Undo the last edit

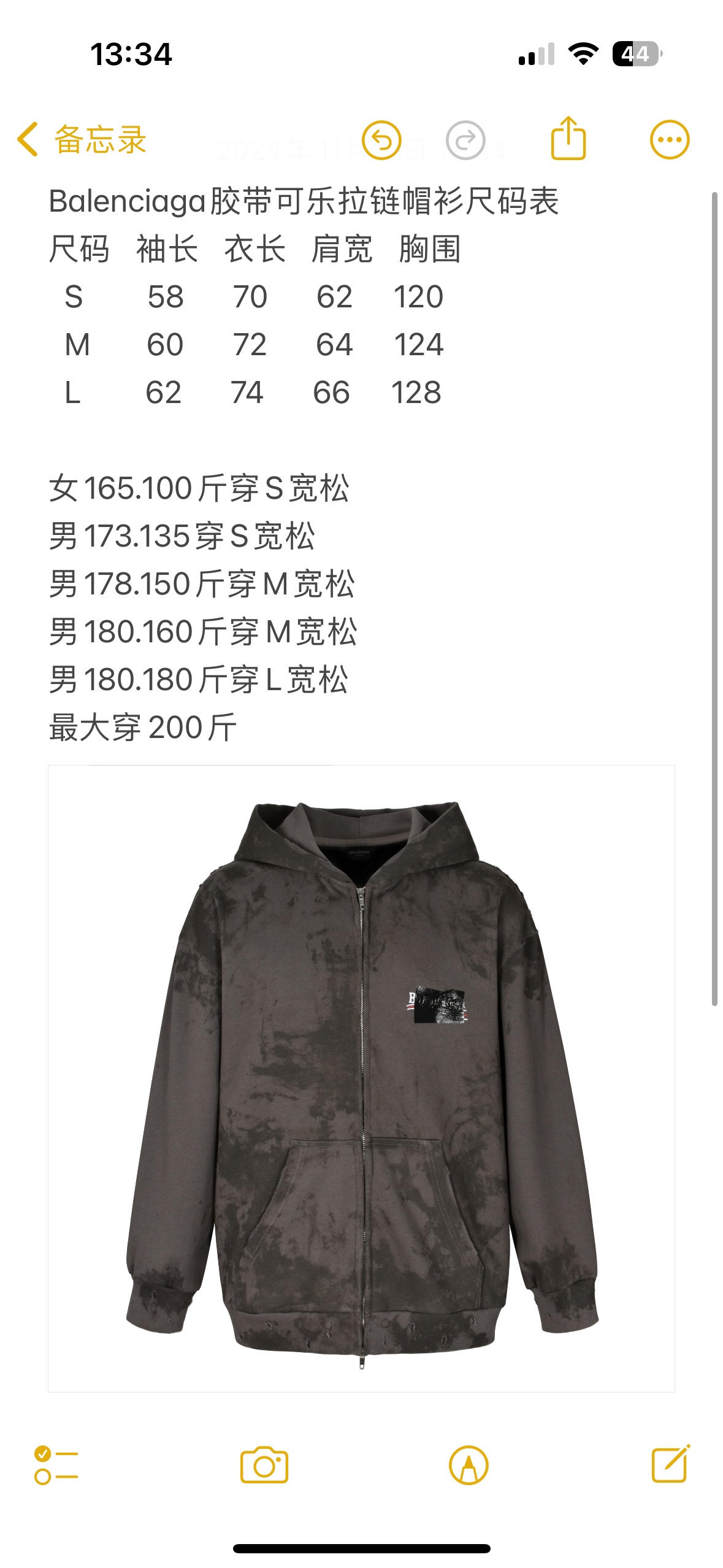click(x=381, y=140)
